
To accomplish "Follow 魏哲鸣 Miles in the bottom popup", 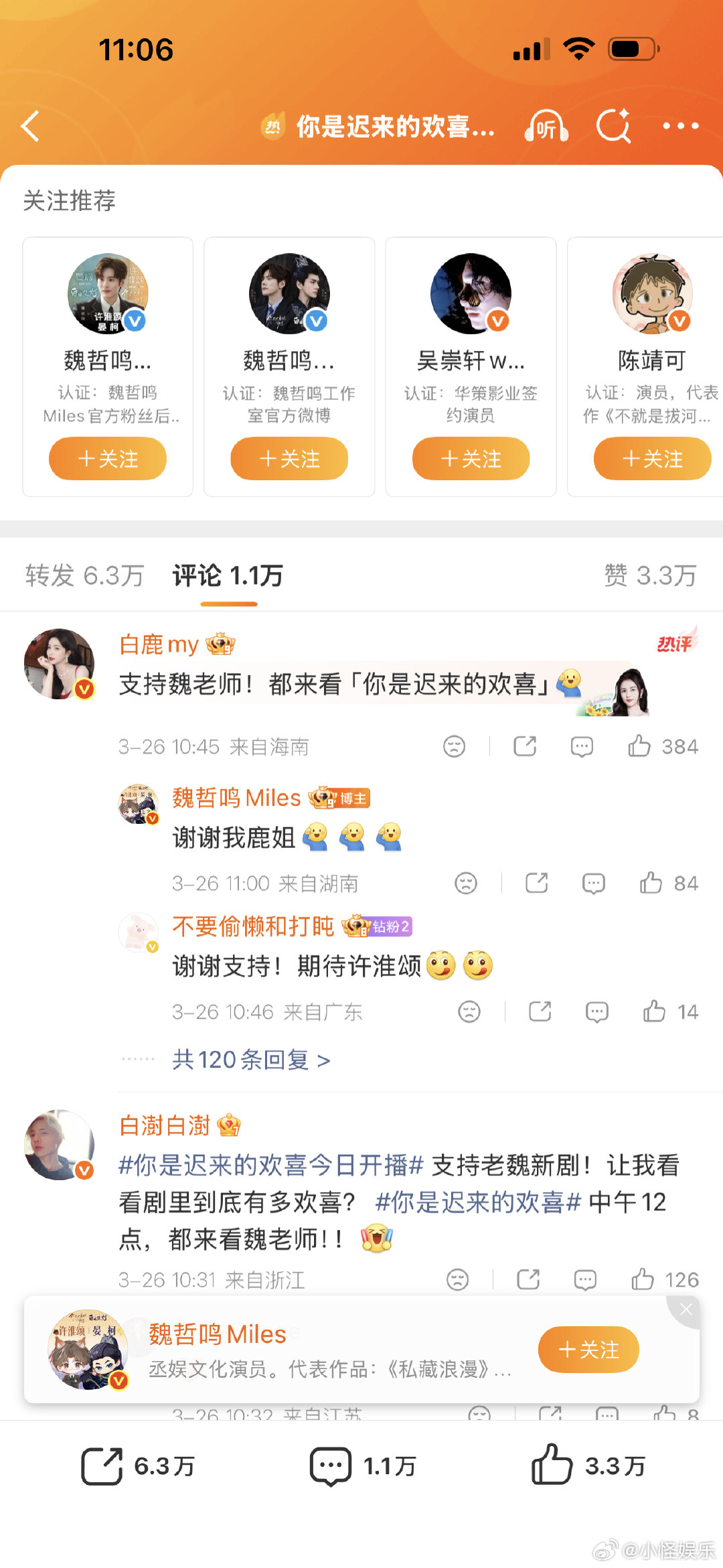I will 588,1350.
